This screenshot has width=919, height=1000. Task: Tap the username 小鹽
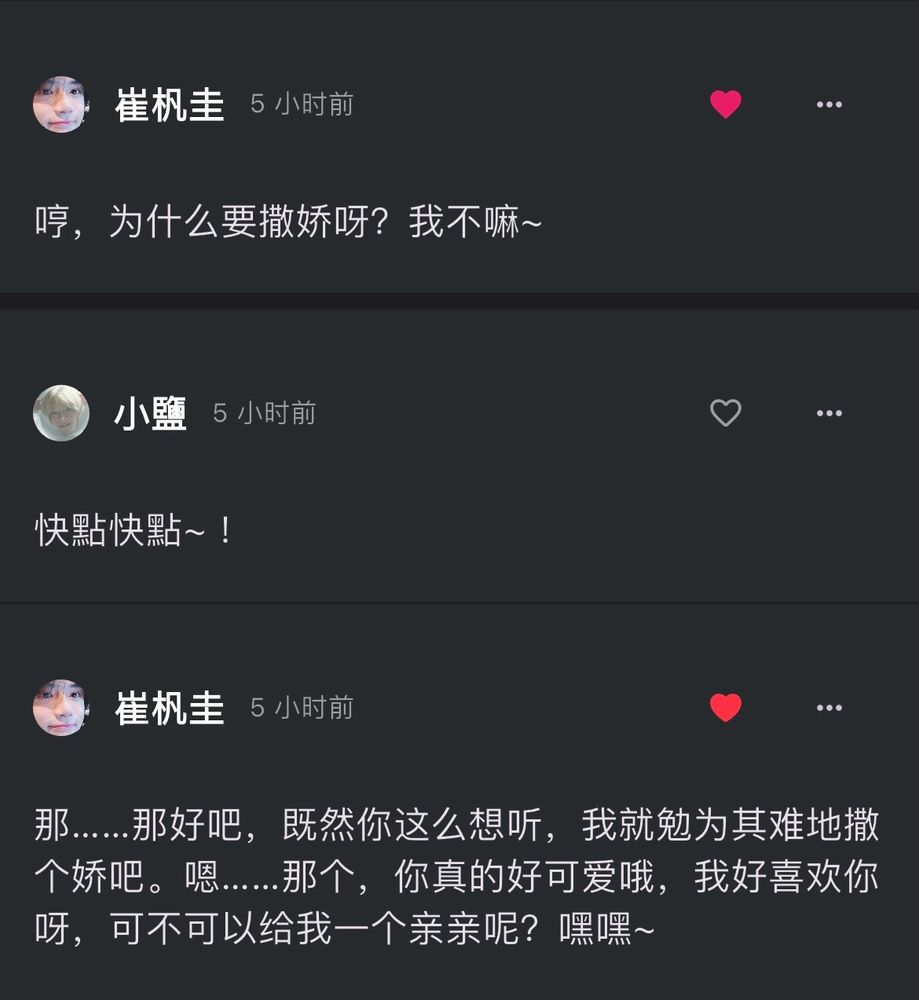151,413
